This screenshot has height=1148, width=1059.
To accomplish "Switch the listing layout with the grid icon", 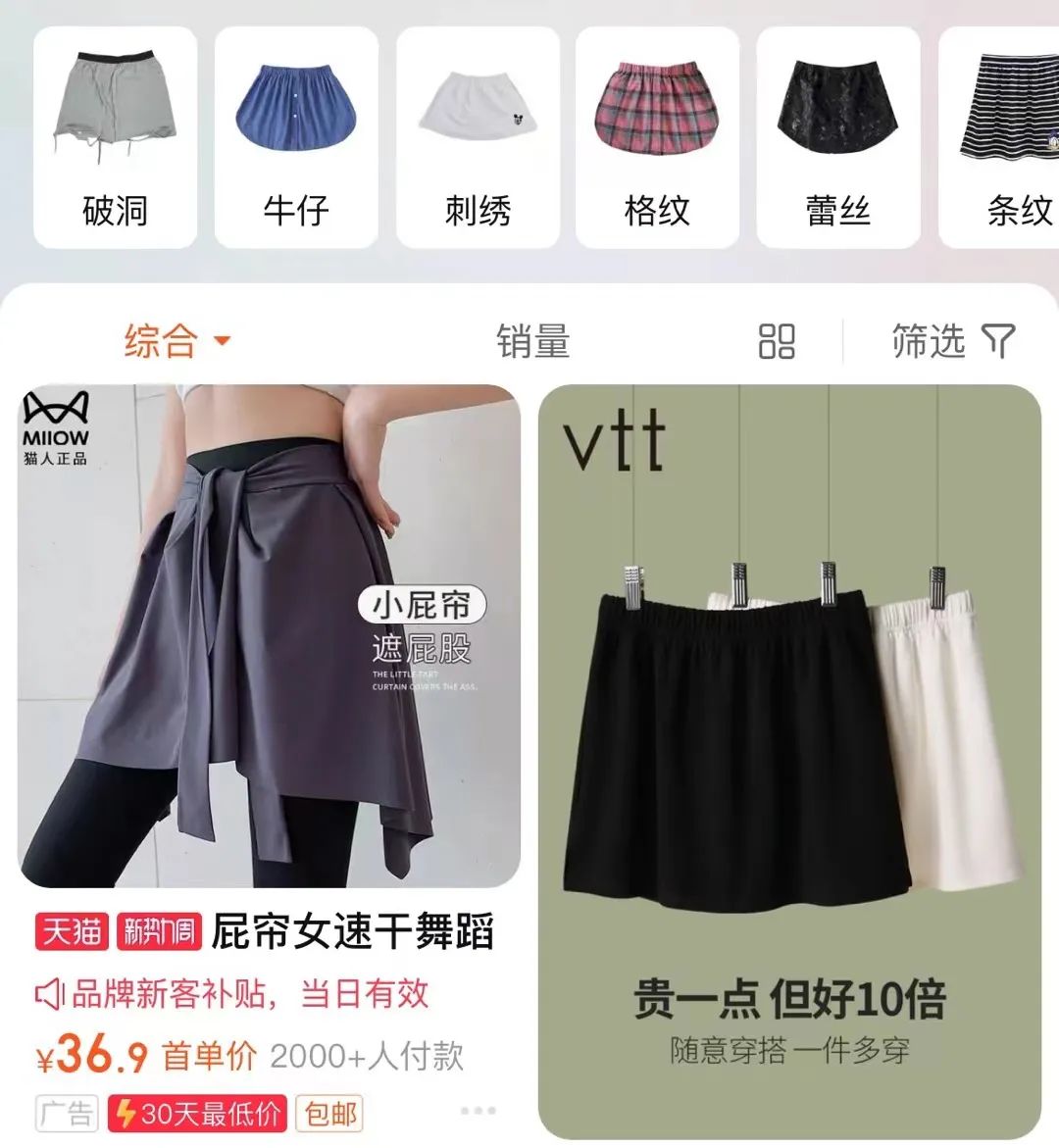I will (777, 342).
